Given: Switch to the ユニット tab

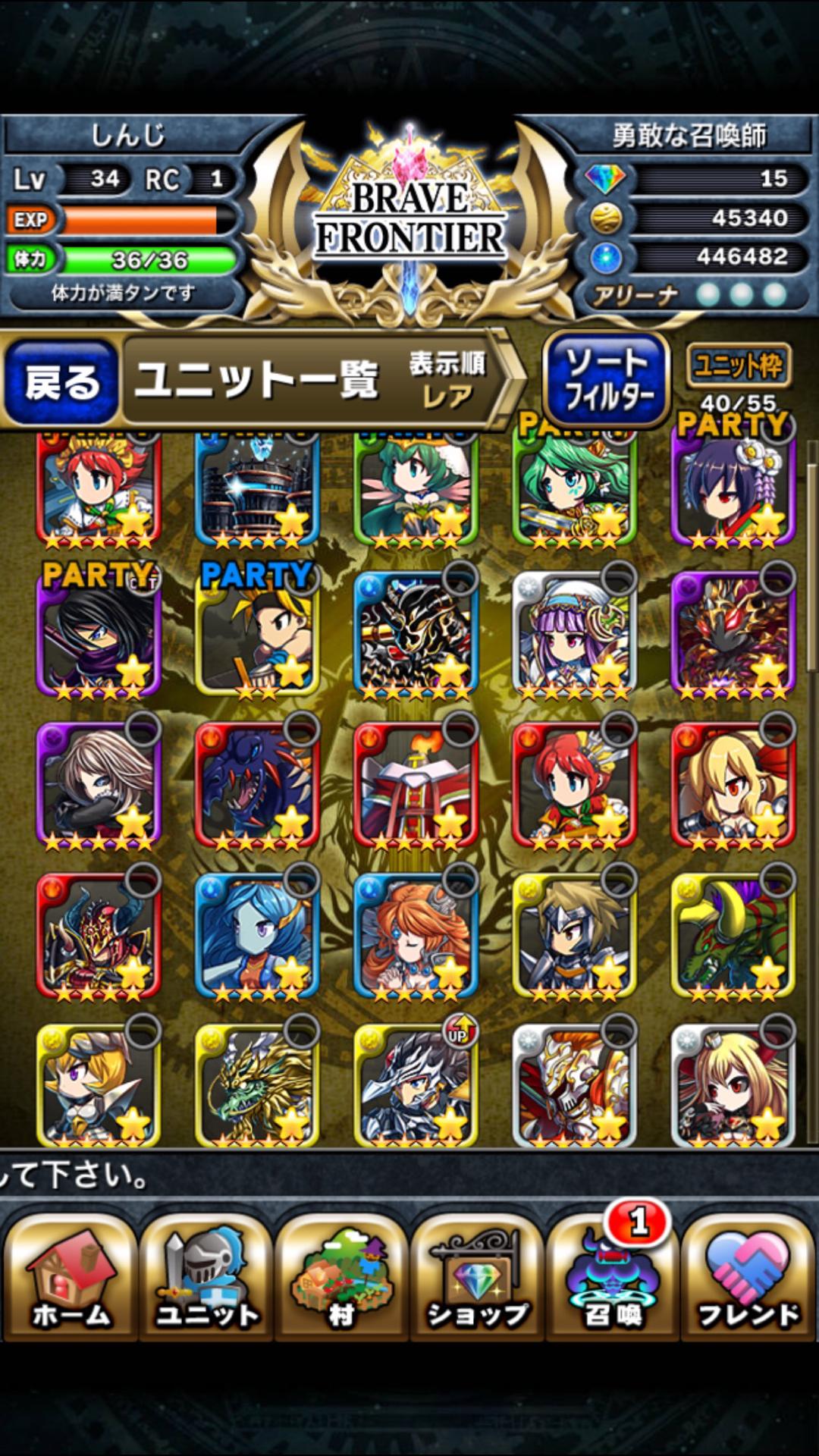Looking at the screenshot, I should pyautogui.click(x=206, y=1279).
